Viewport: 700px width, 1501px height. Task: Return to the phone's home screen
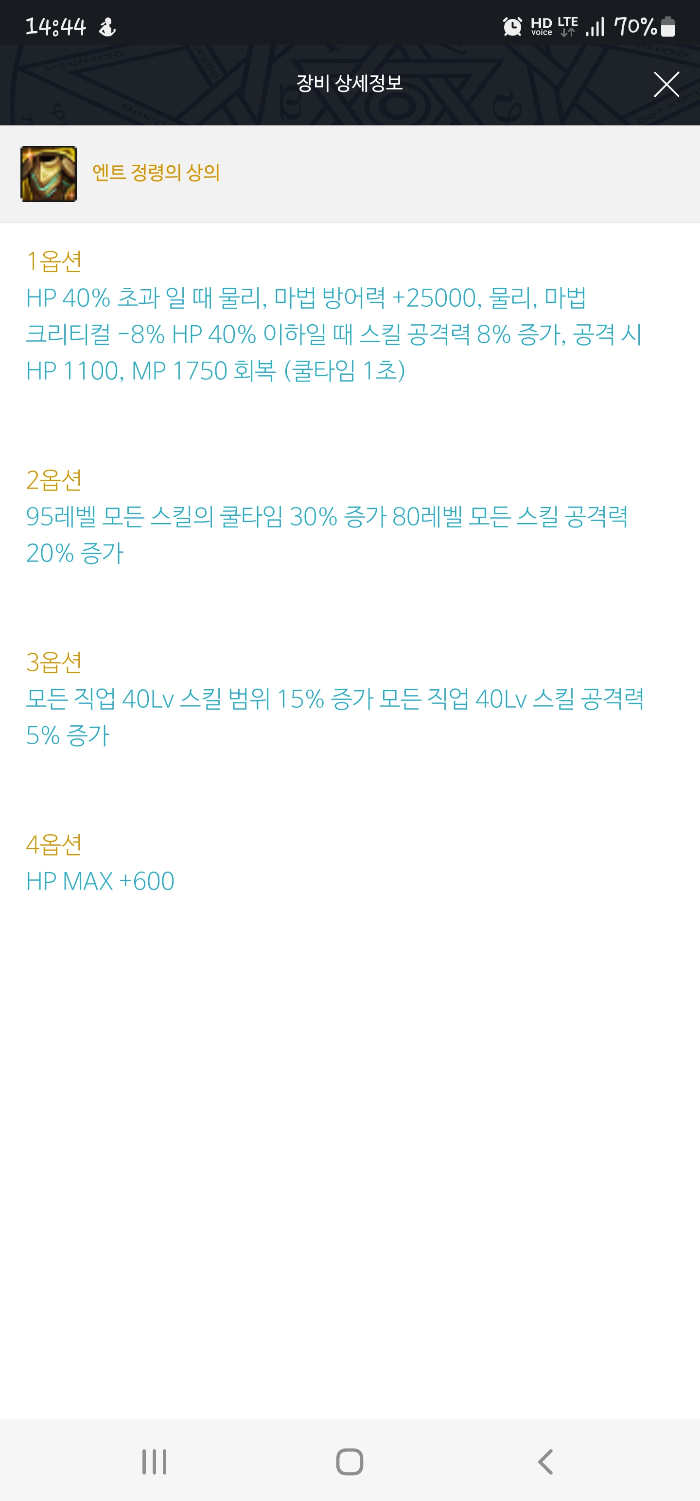coord(349,1461)
